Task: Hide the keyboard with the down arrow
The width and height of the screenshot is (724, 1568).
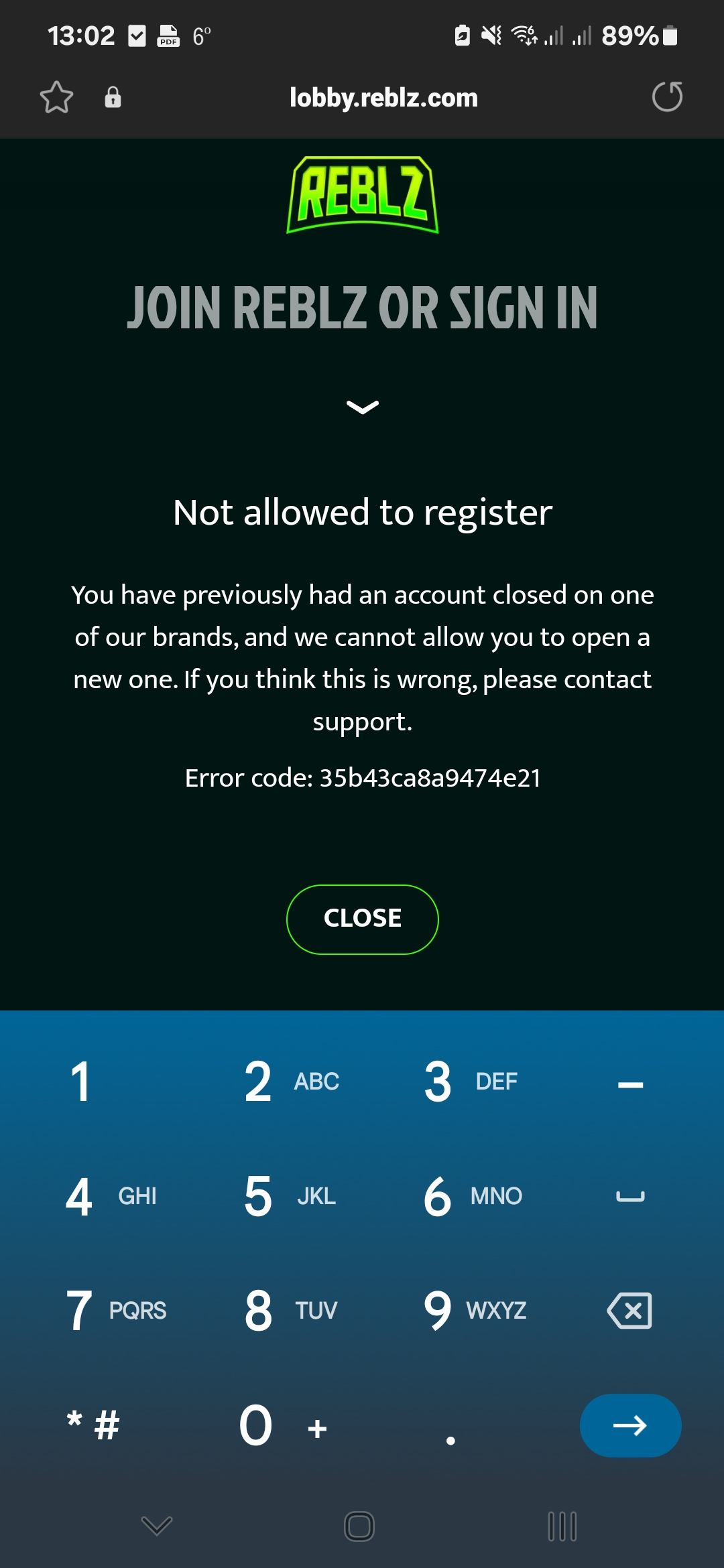Action: click(158, 1526)
